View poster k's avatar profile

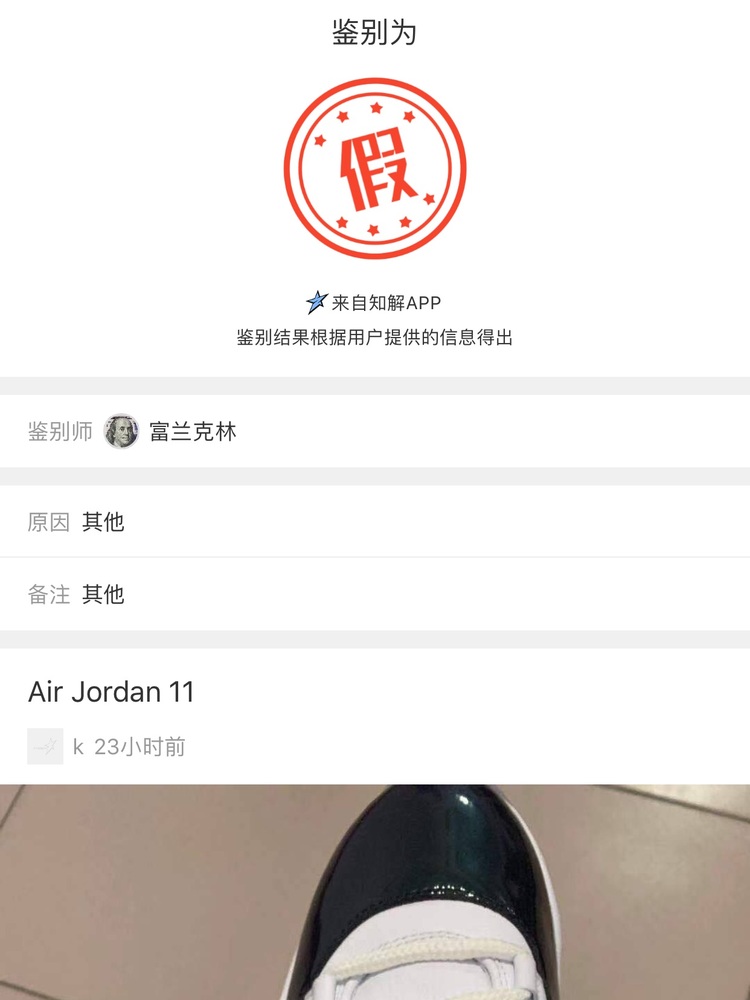[x=45, y=747]
